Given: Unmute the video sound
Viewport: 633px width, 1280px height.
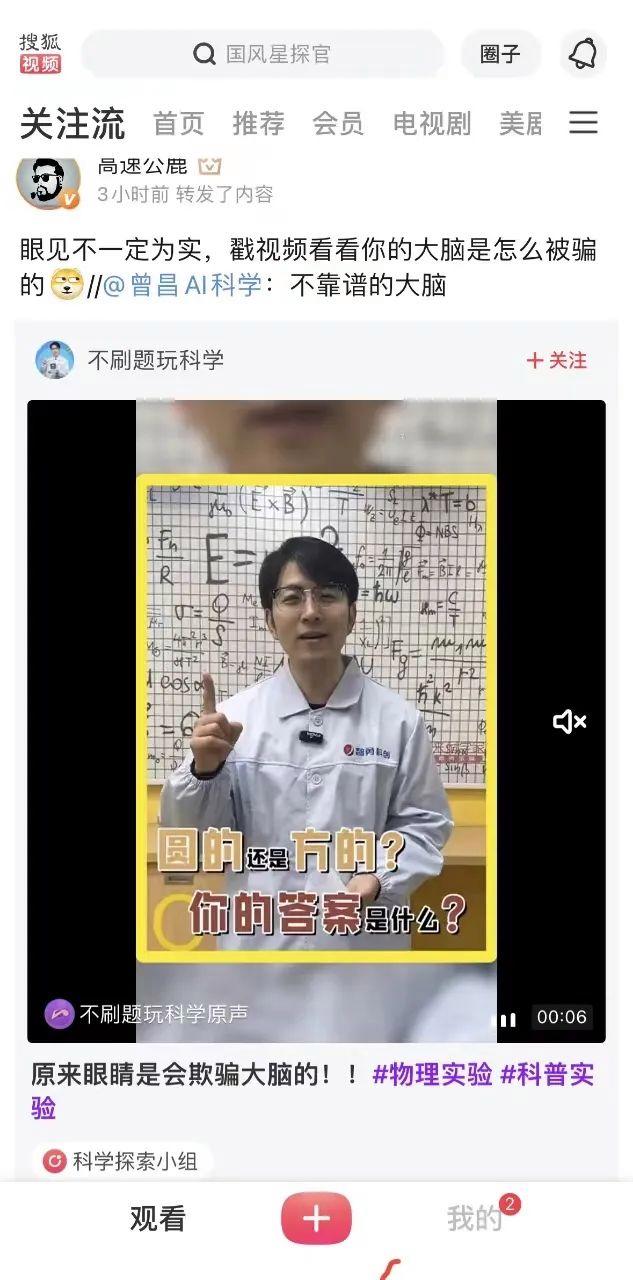Looking at the screenshot, I should coord(569,721).
